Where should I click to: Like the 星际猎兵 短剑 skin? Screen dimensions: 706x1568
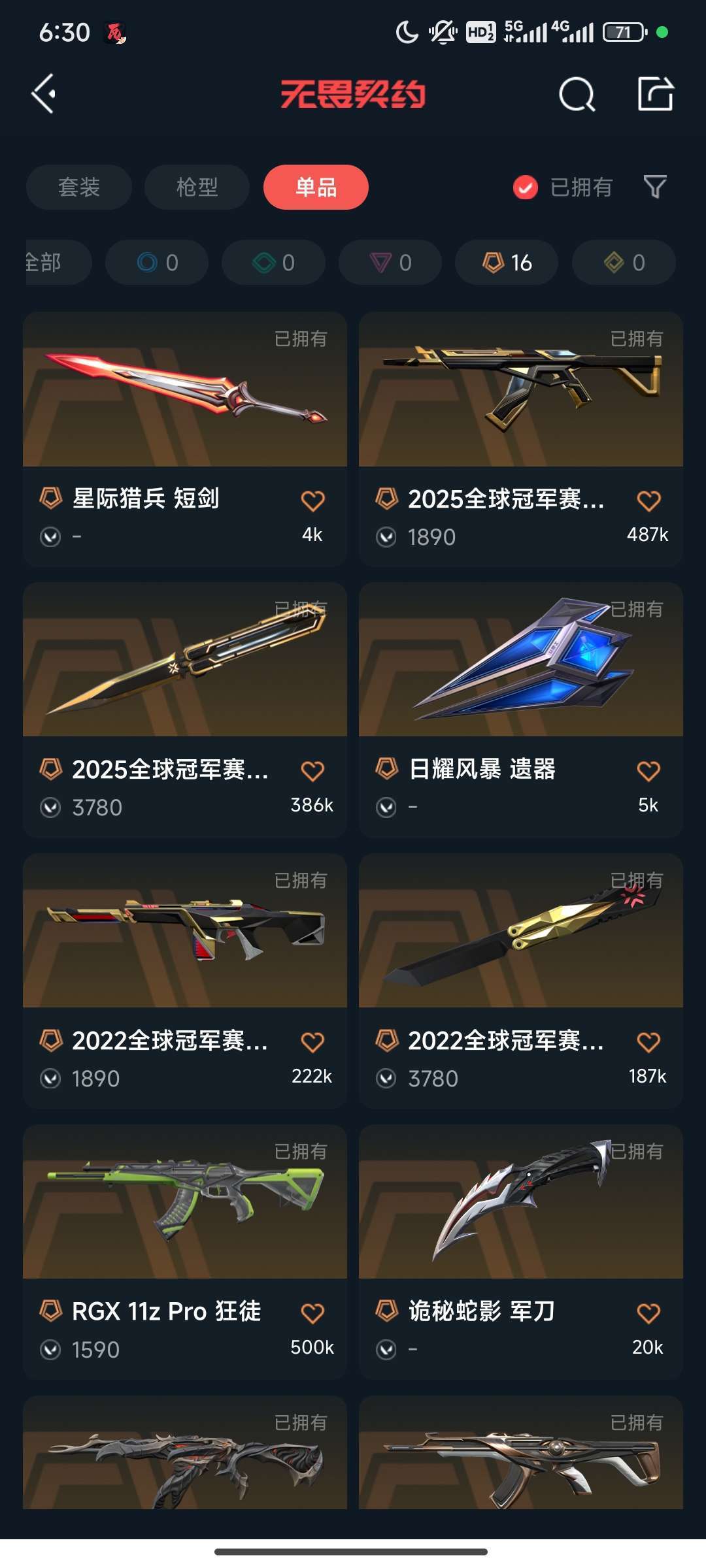tap(312, 501)
